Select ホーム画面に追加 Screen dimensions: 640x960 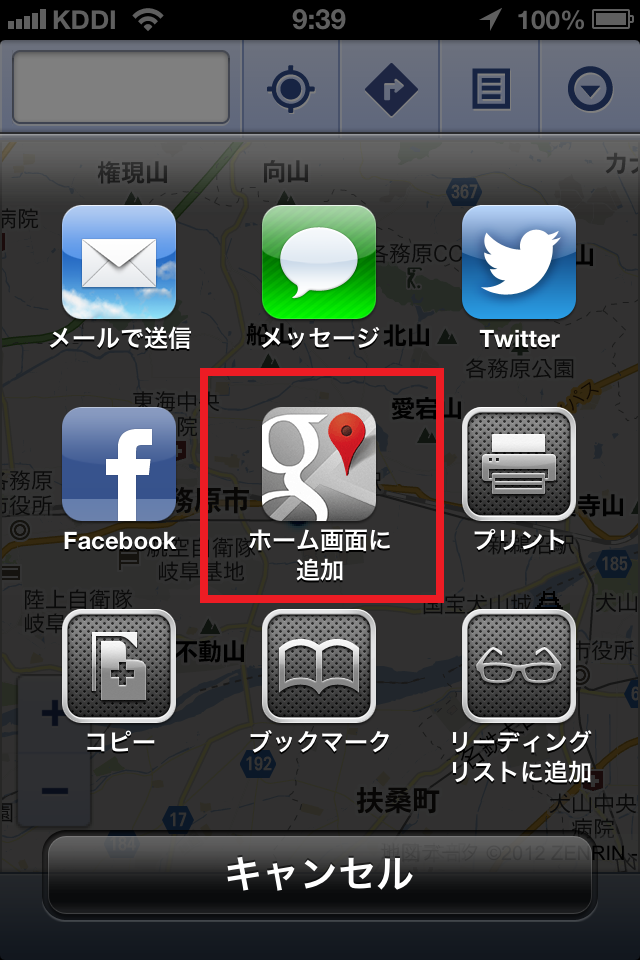click(x=319, y=464)
